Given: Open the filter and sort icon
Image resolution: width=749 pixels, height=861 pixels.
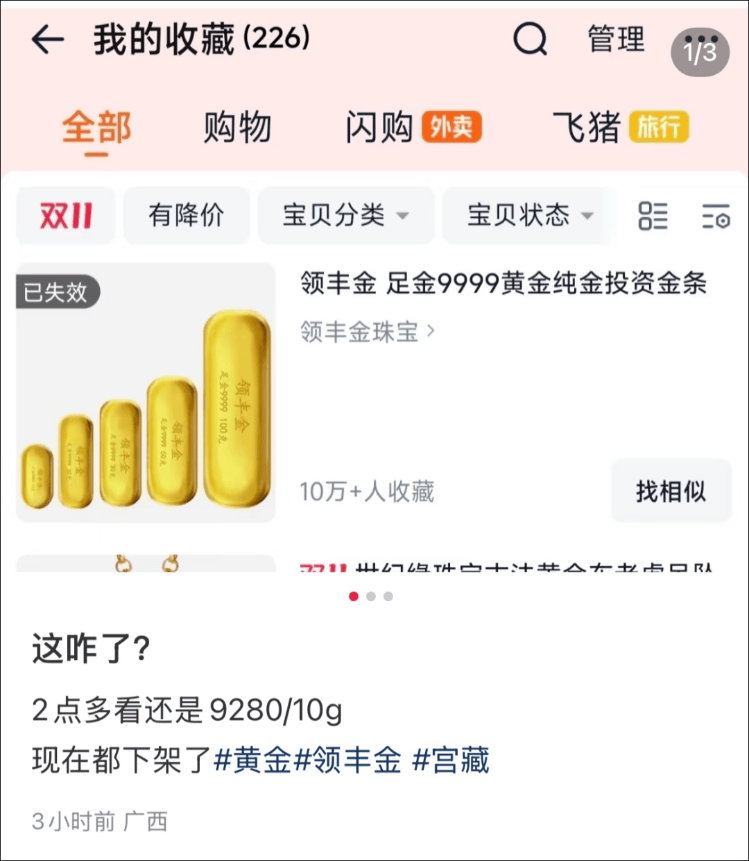Looking at the screenshot, I should 716,216.
